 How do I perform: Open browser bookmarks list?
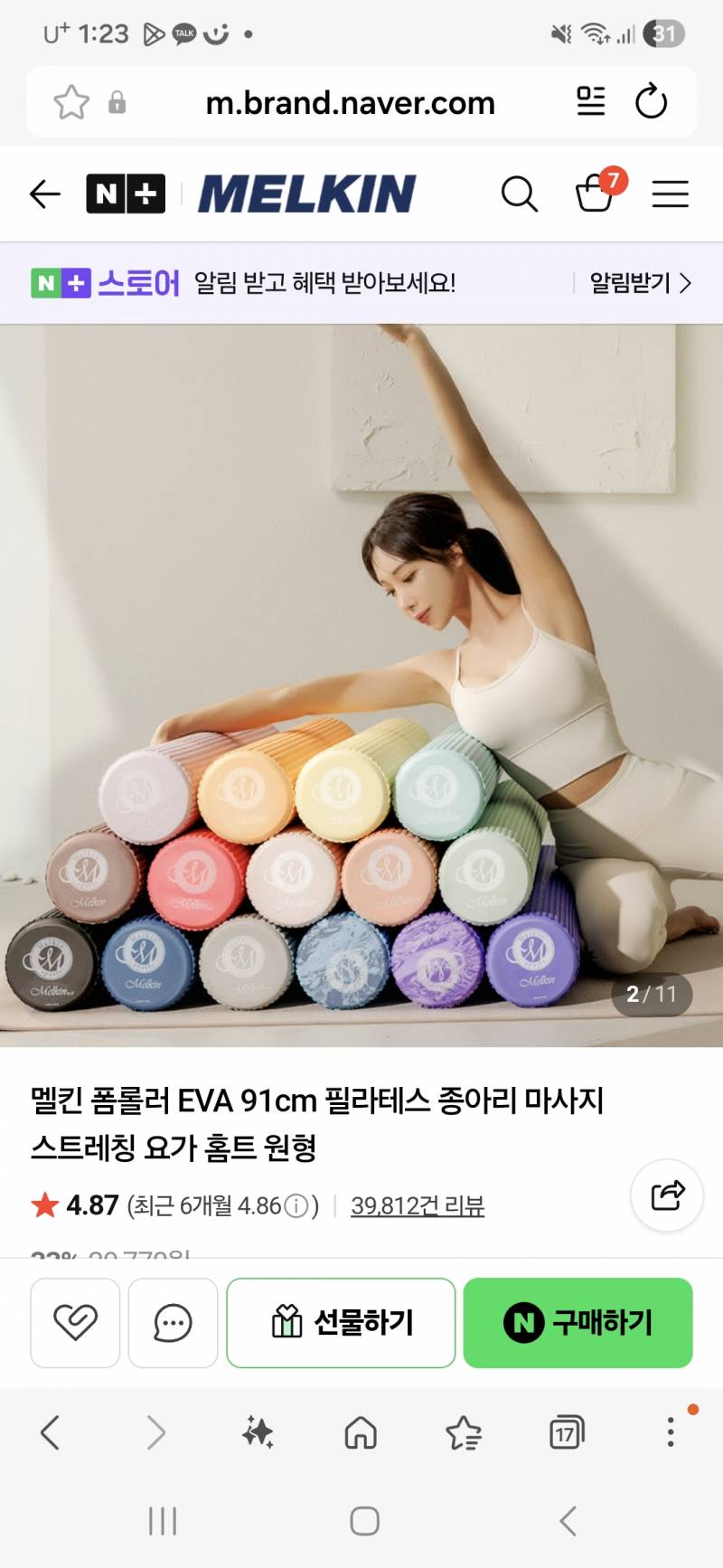(464, 1432)
